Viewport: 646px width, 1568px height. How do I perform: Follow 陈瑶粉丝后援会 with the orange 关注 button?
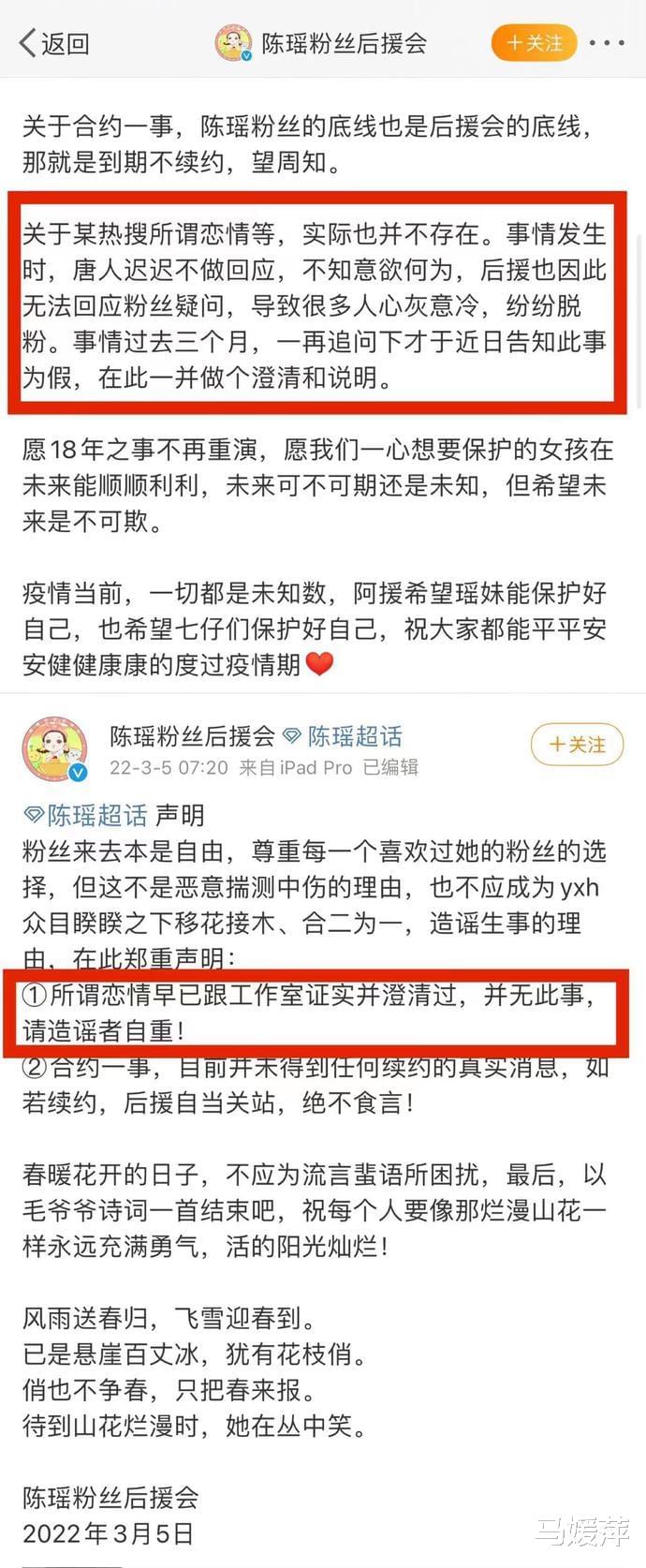tap(534, 43)
